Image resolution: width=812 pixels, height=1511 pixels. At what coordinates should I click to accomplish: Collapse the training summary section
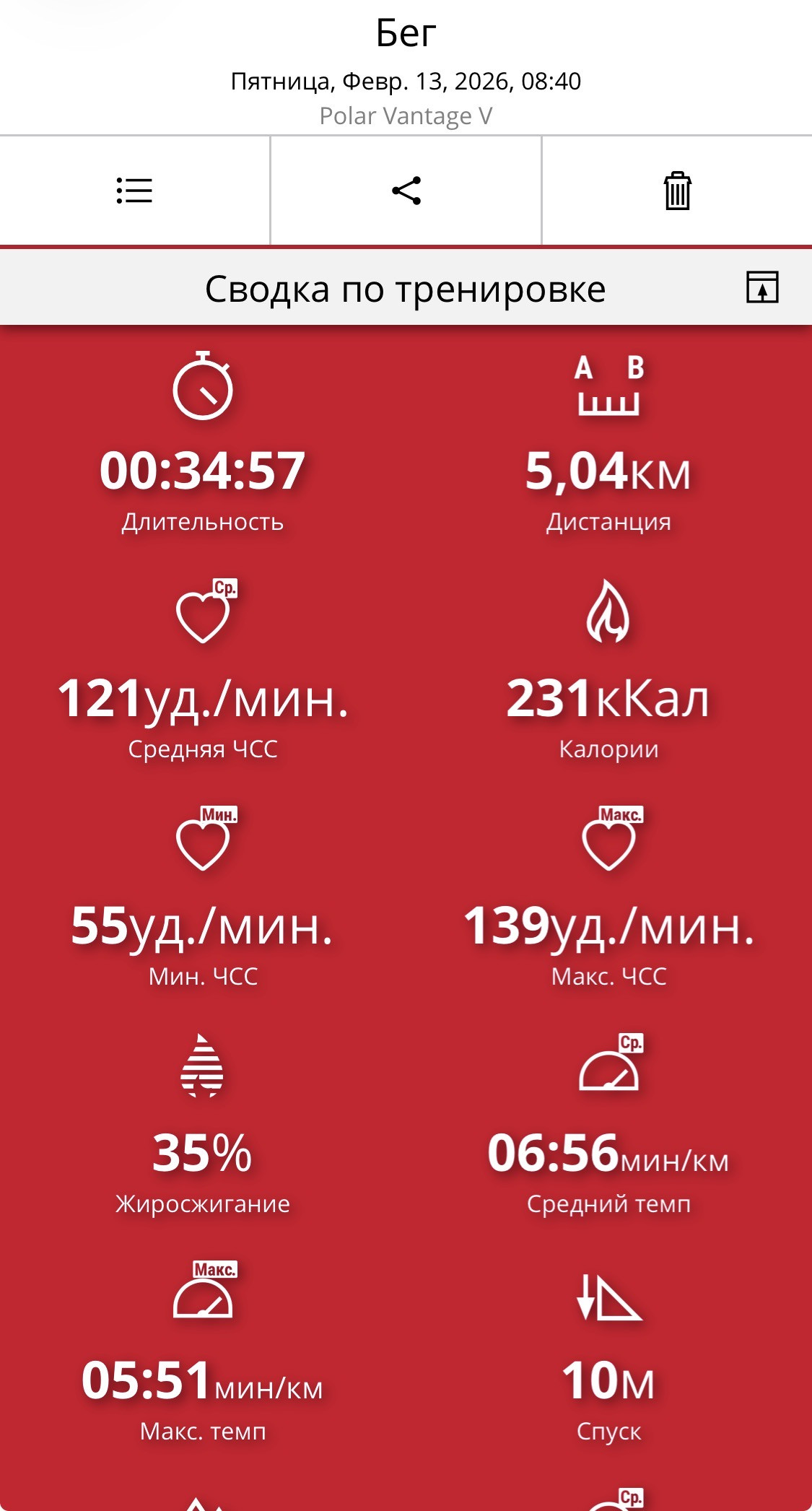tap(762, 287)
